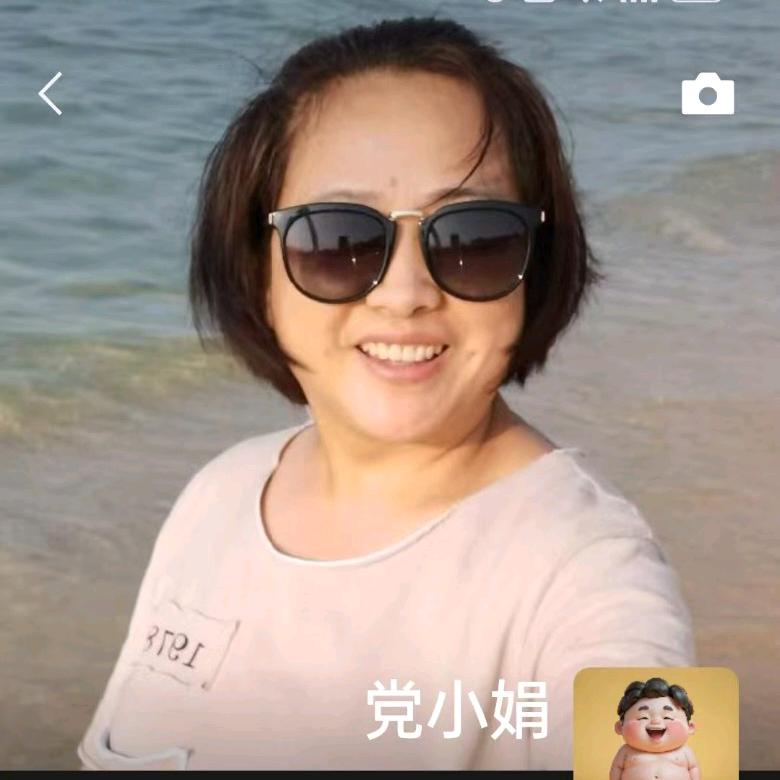
Task: Go back using the top-left arrow
Action: coord(50,94)
